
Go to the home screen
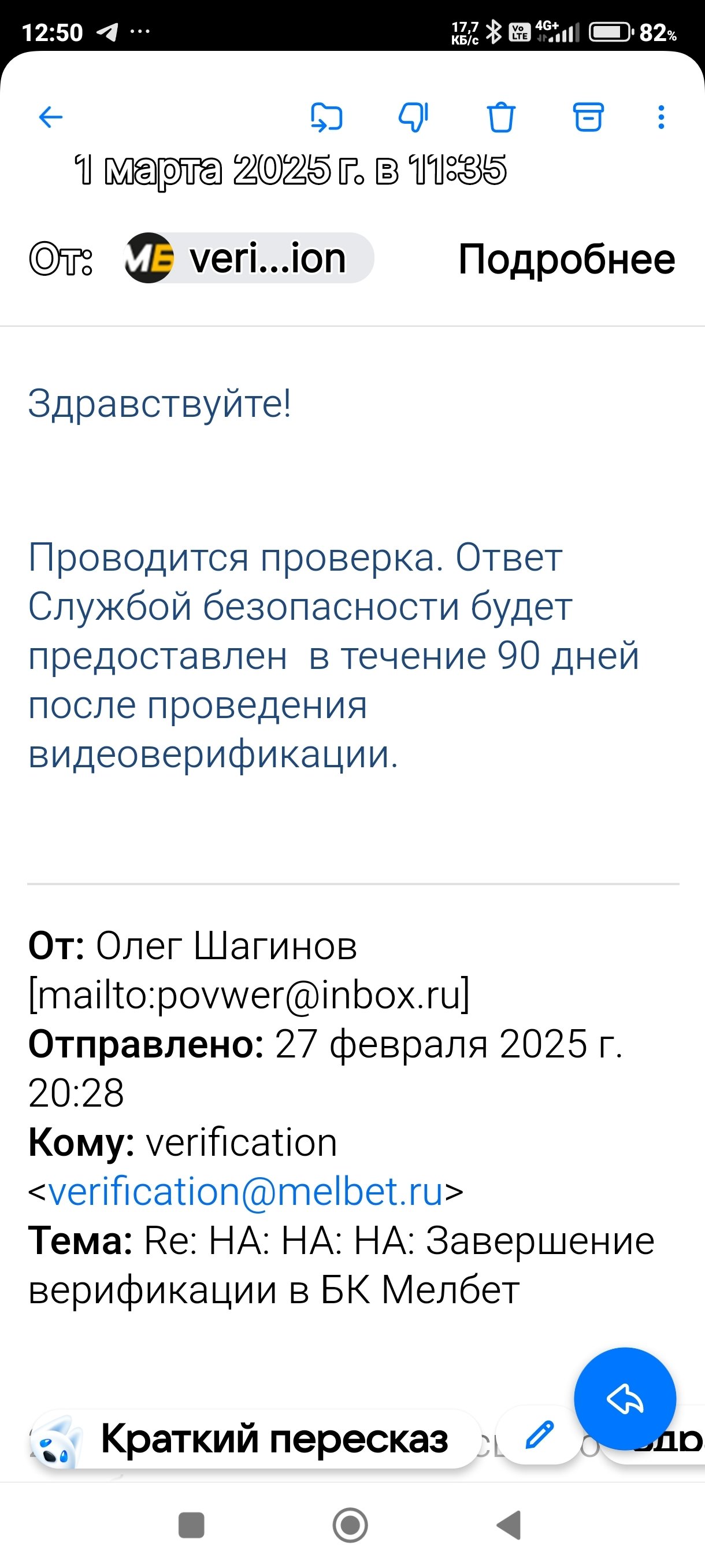(350, 1525)
